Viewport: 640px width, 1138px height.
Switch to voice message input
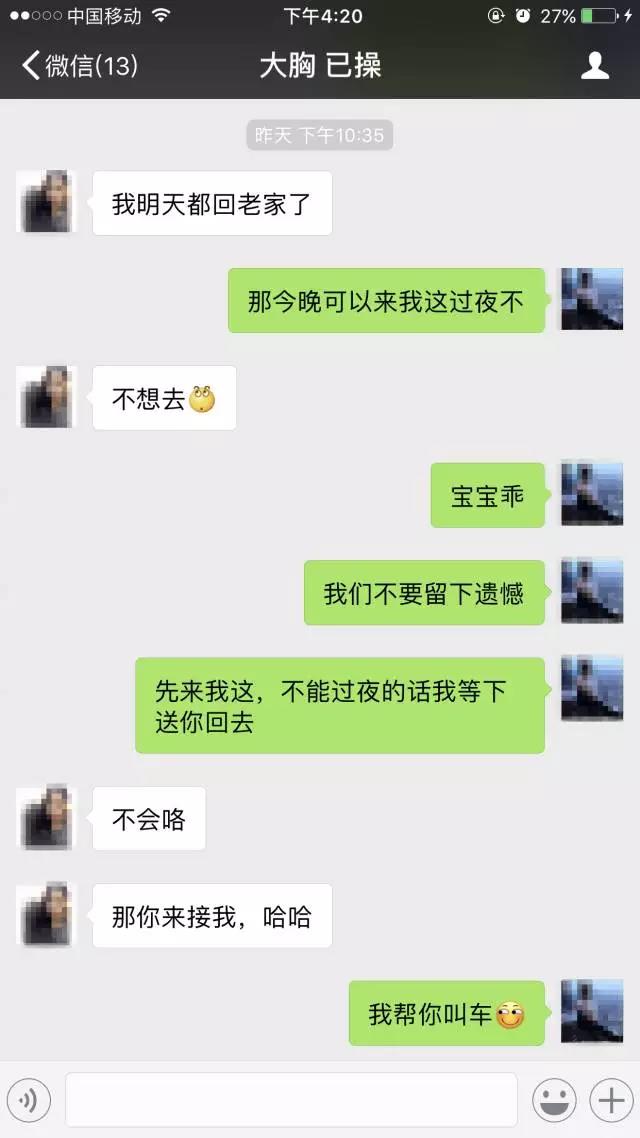(x=30, y=1100)
